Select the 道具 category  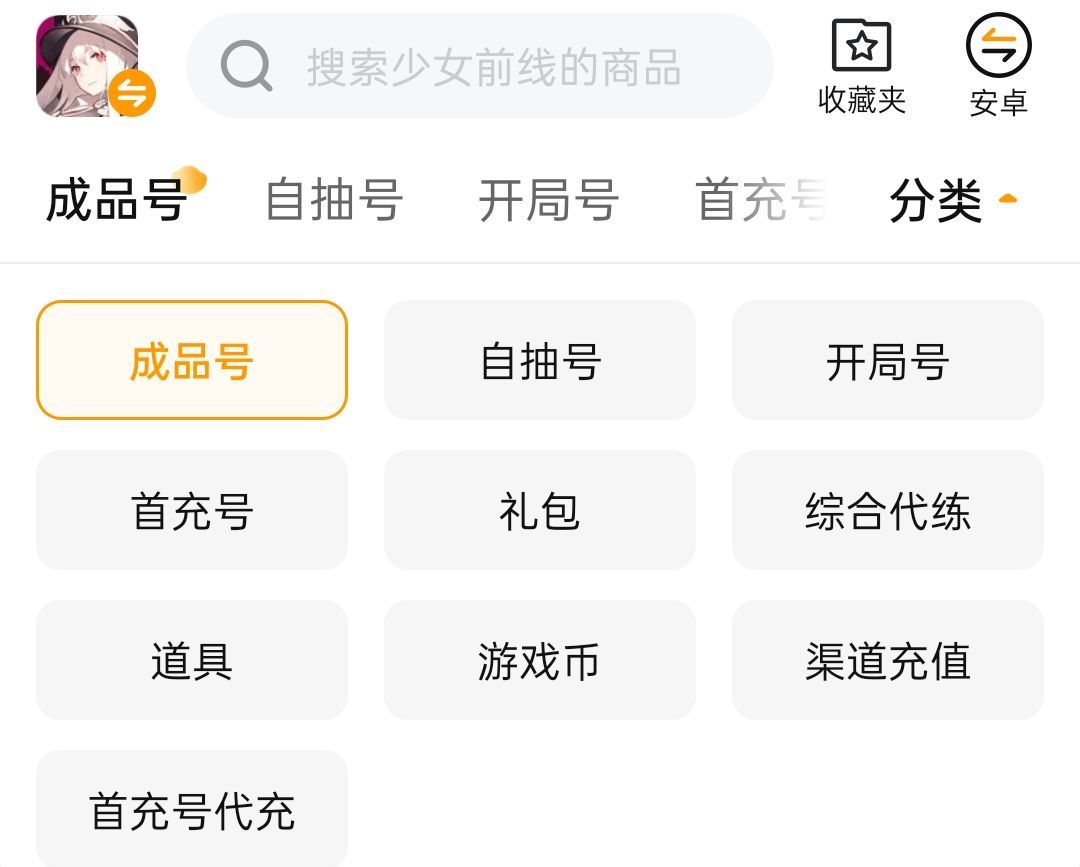(191, 660)
